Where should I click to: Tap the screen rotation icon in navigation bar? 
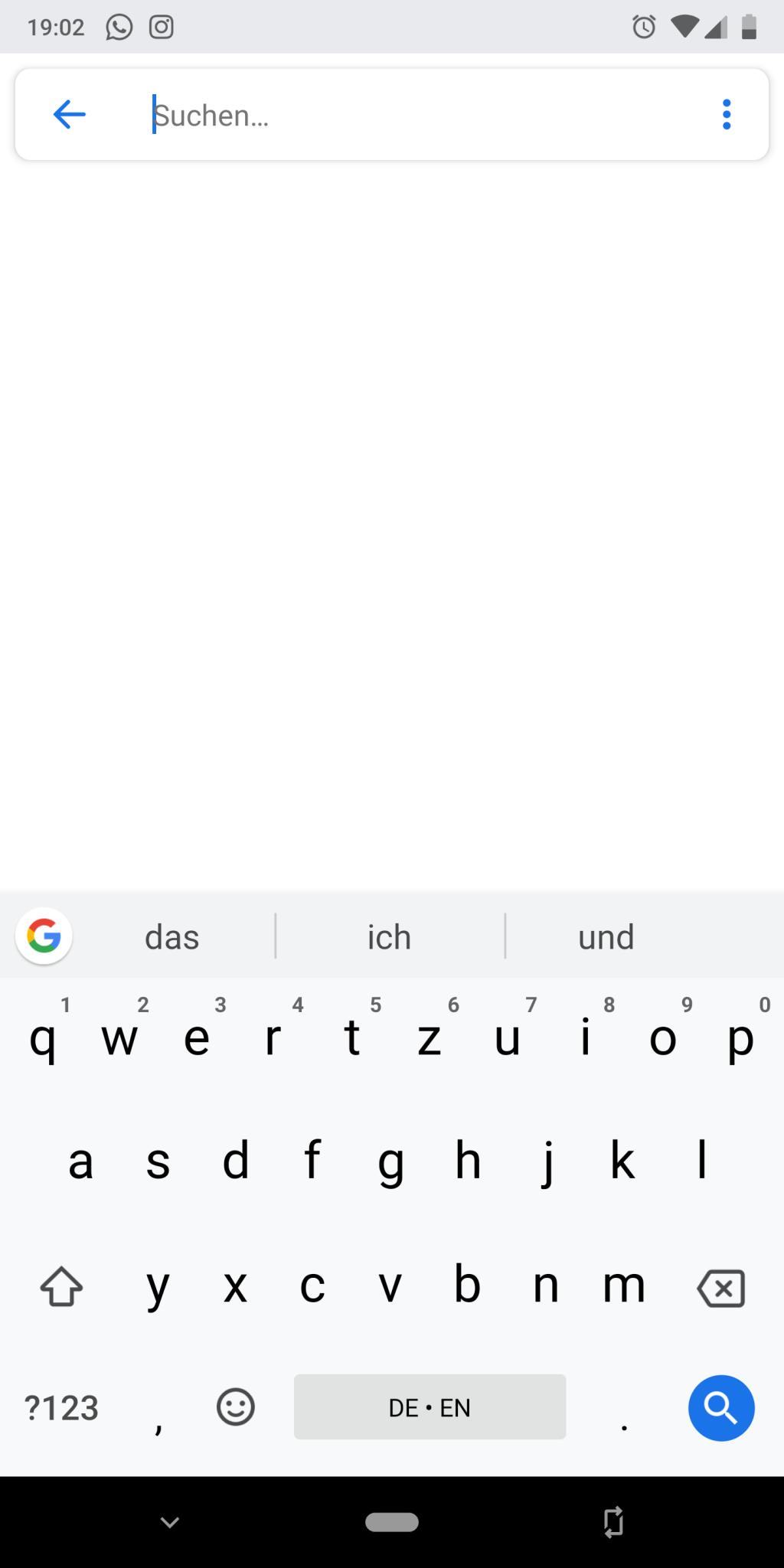613,1522
